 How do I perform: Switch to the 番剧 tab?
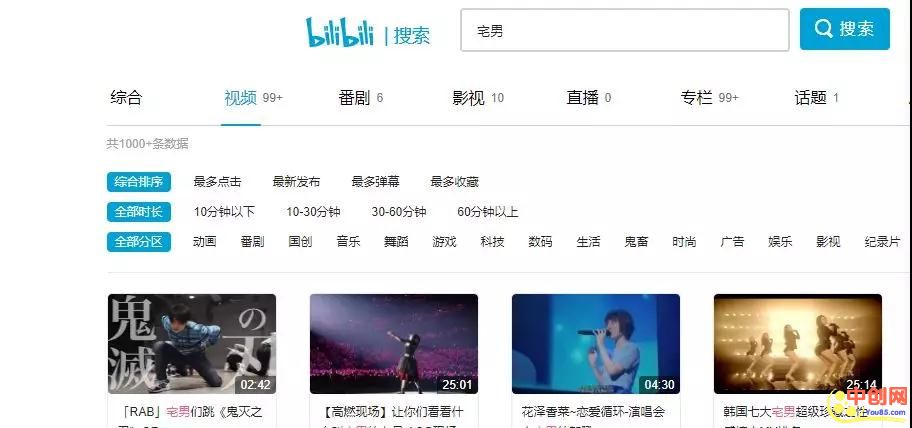tap(354, 98)
